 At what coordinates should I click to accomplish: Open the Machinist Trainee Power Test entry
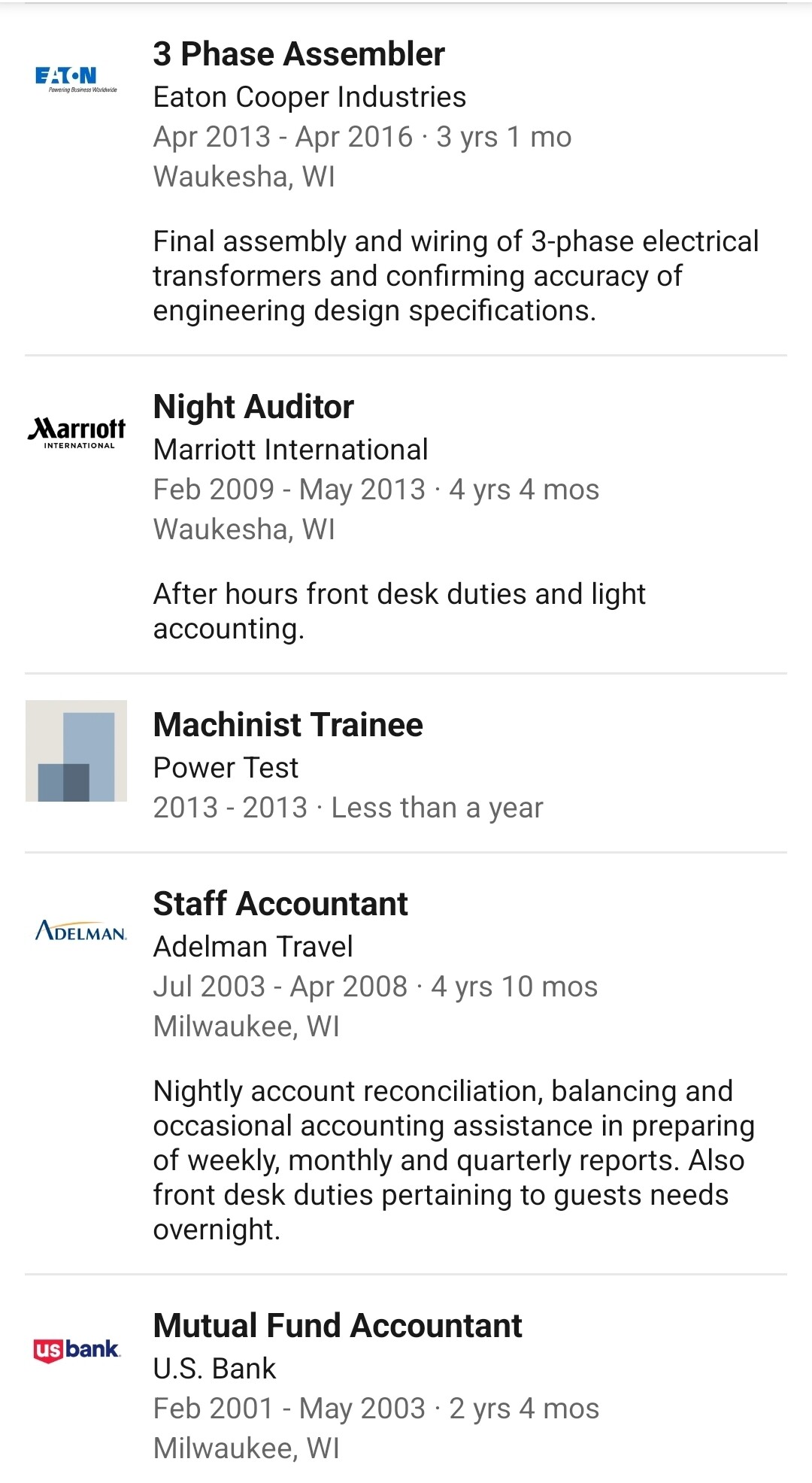406,763
